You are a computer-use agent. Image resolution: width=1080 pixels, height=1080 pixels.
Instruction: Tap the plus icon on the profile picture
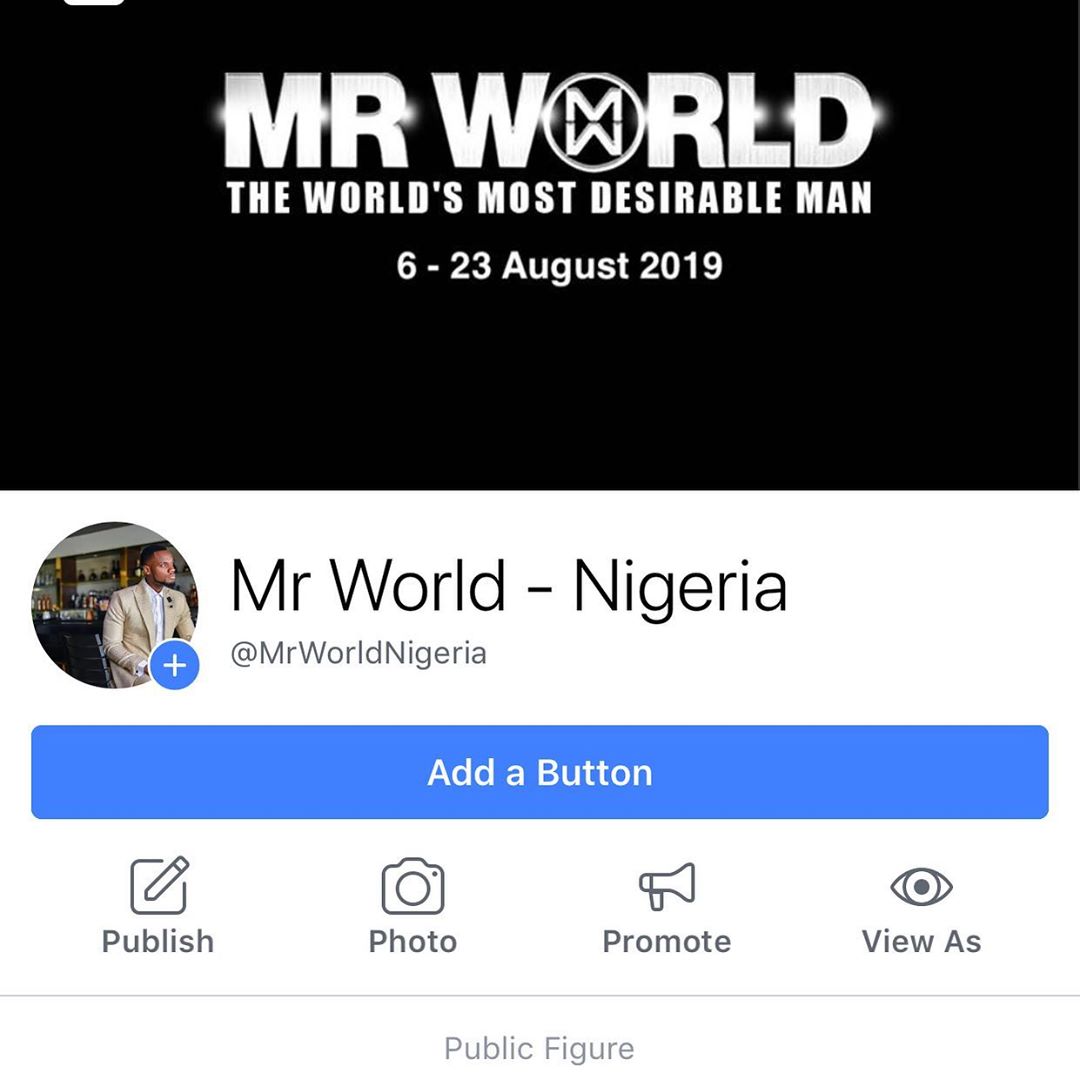tap(175, 665)
